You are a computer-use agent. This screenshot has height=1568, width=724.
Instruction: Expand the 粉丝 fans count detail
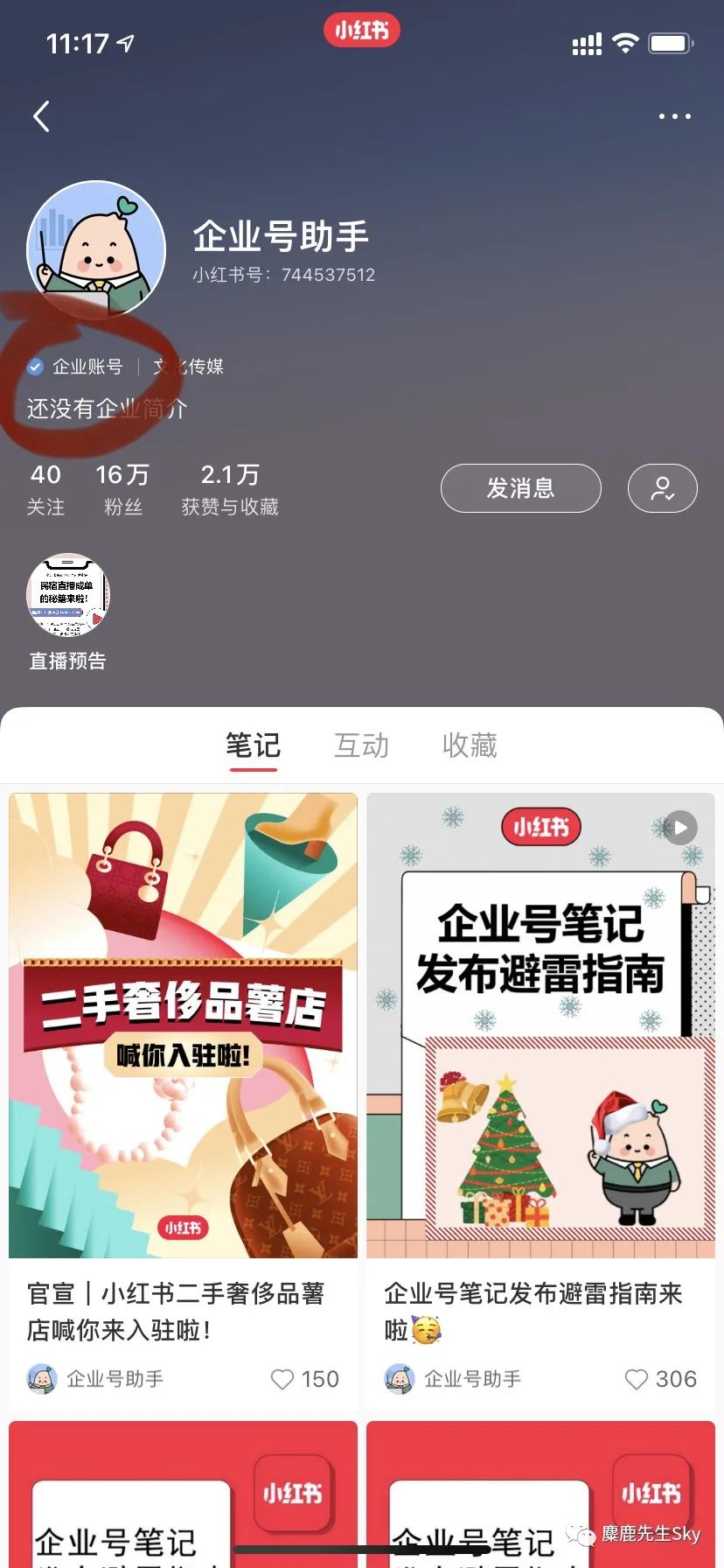click(x=122, y=487)
